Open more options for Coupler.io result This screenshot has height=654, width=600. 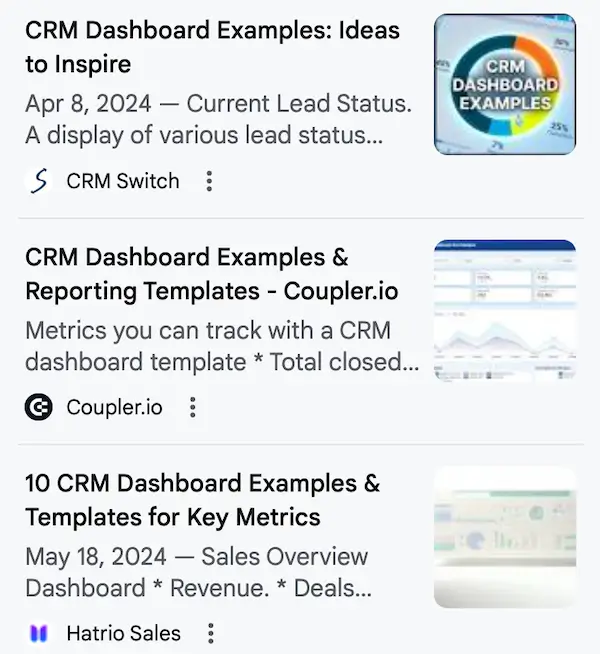pyautogui.click(x=193, y=407)
